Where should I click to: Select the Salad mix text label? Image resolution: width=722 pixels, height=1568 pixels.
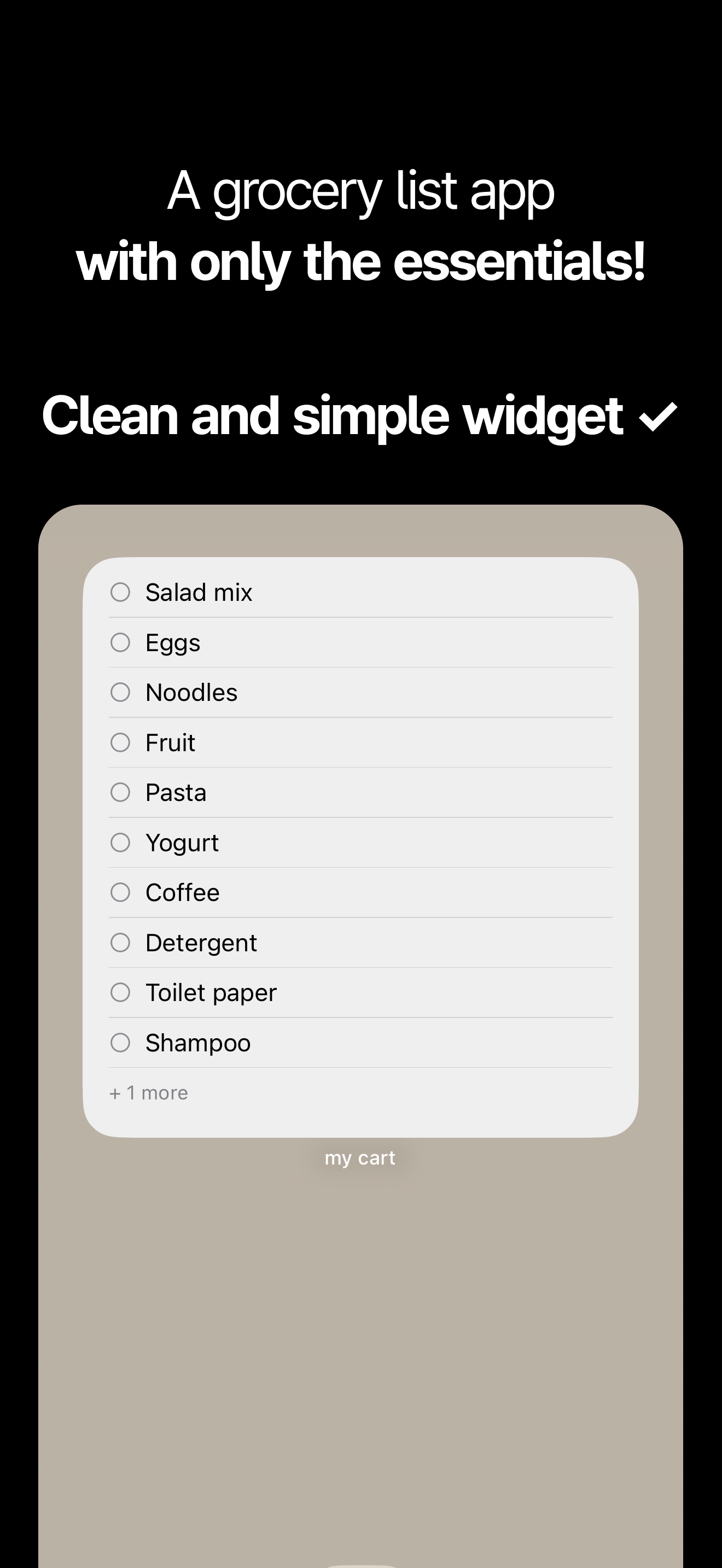pos(199,591)
